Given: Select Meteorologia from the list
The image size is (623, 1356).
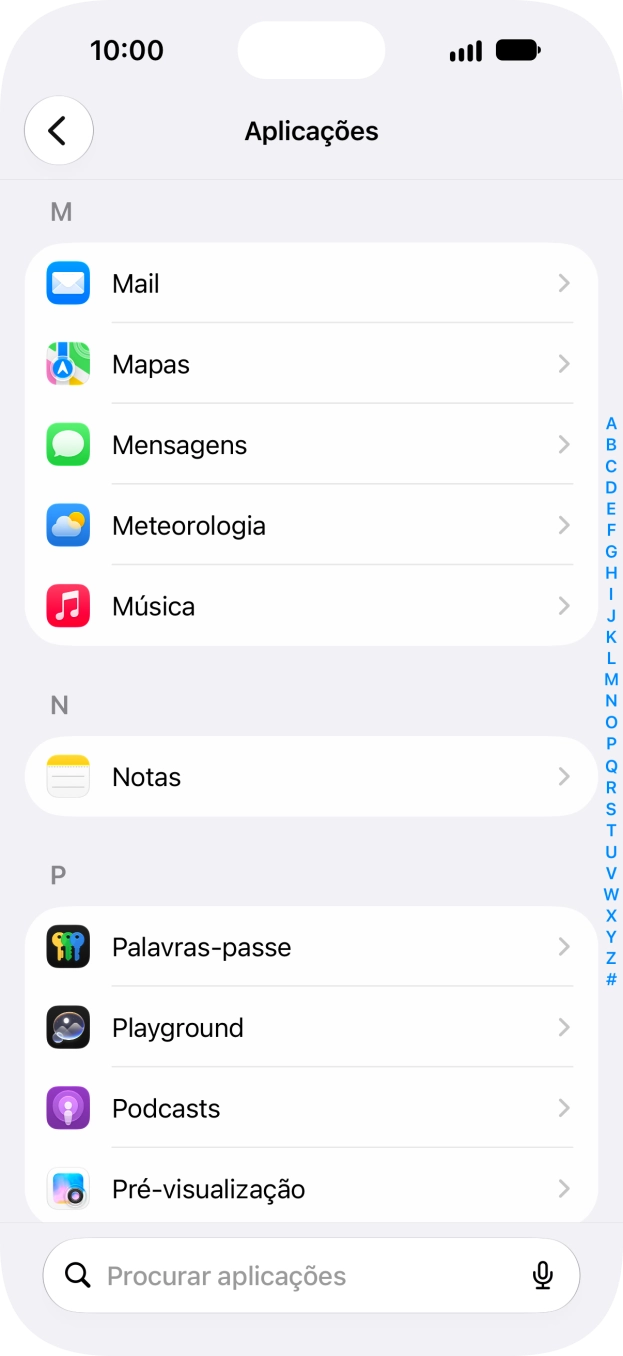Looking at the screenshot, I should (311, 525).
